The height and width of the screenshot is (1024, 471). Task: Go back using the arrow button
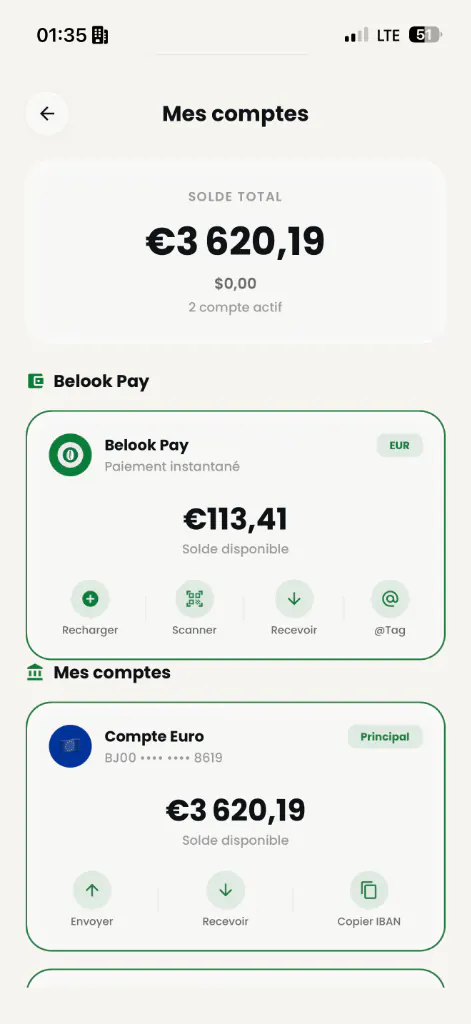tap(47, 114)
